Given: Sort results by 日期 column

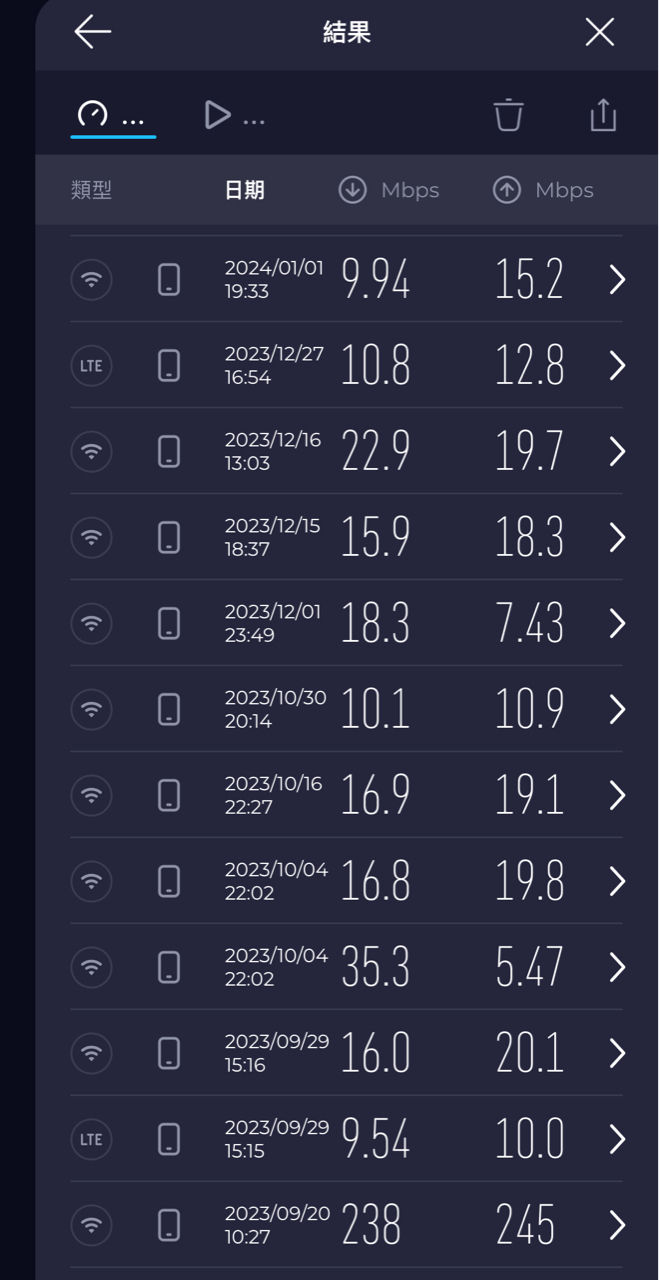Looking at the screenshot, I should click(x=245, y=190).
